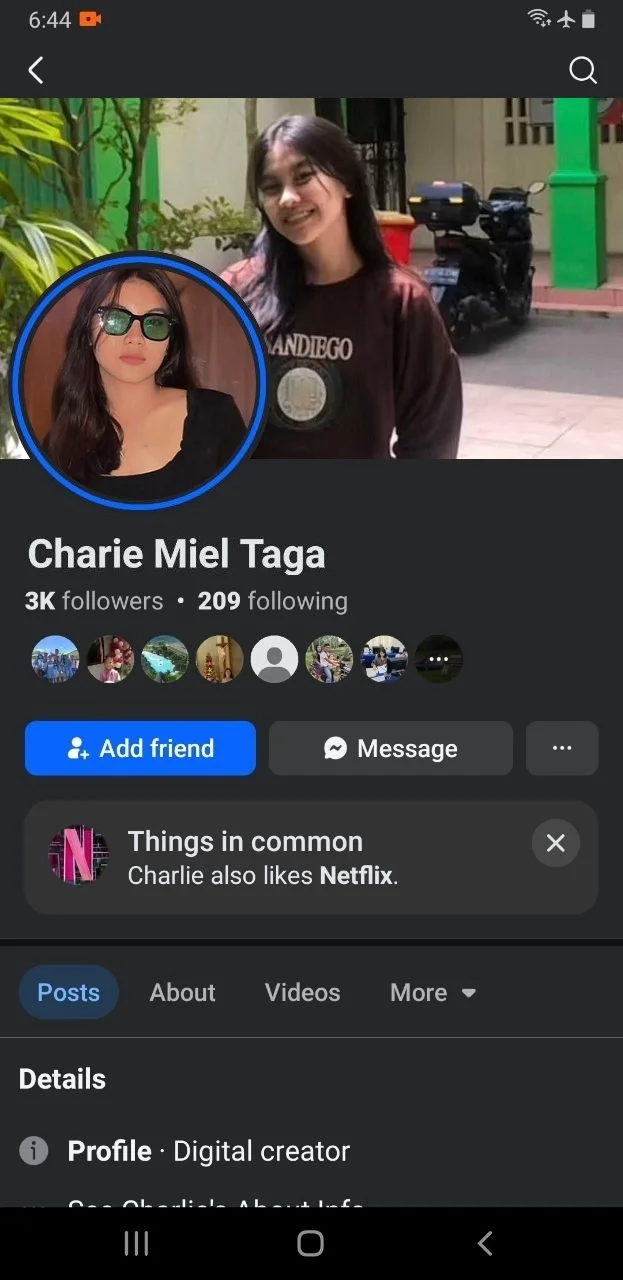Message Charie Miel Taga
This screenshot has width=623, height=1280.
click(x=391, y=748)
